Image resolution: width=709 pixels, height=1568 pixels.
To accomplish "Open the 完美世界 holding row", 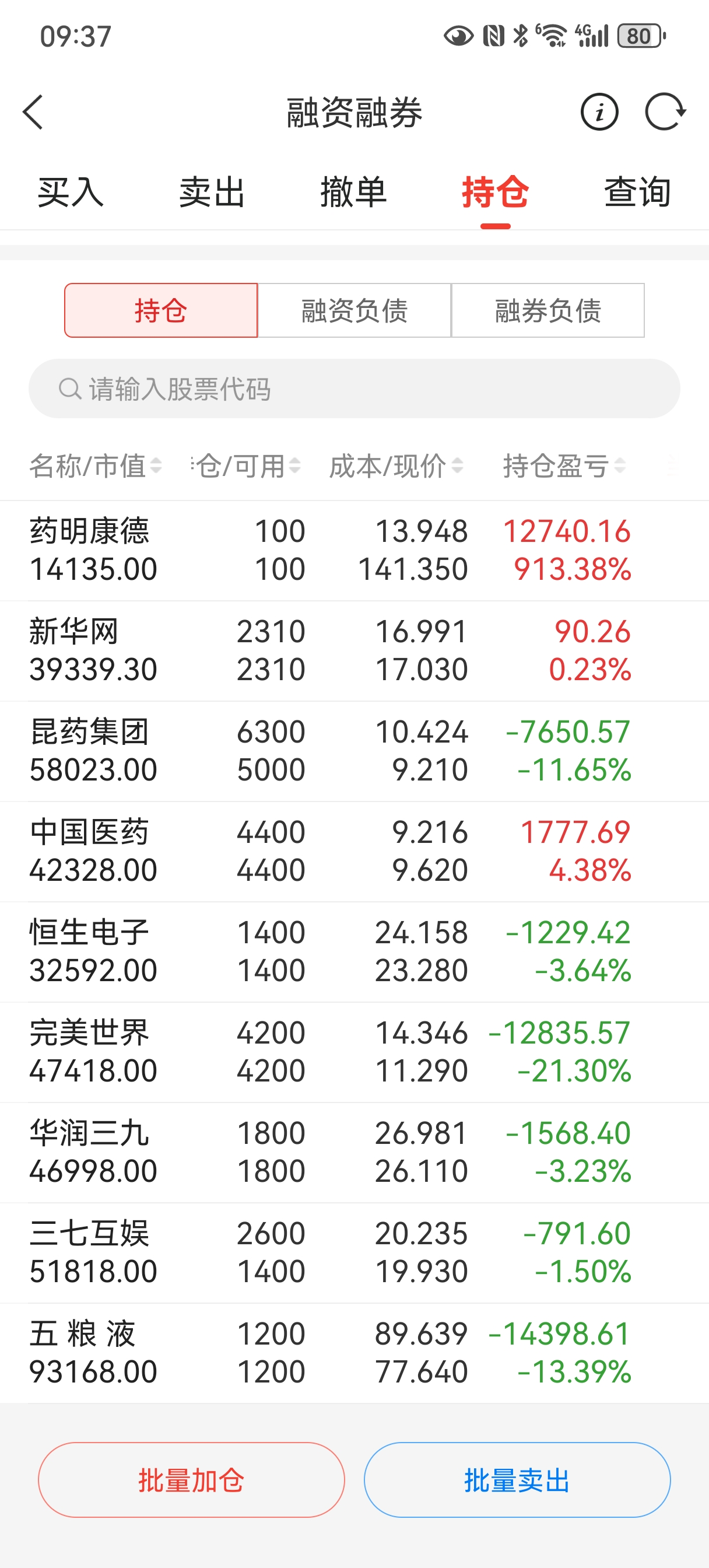I will tap(354, 1052).
